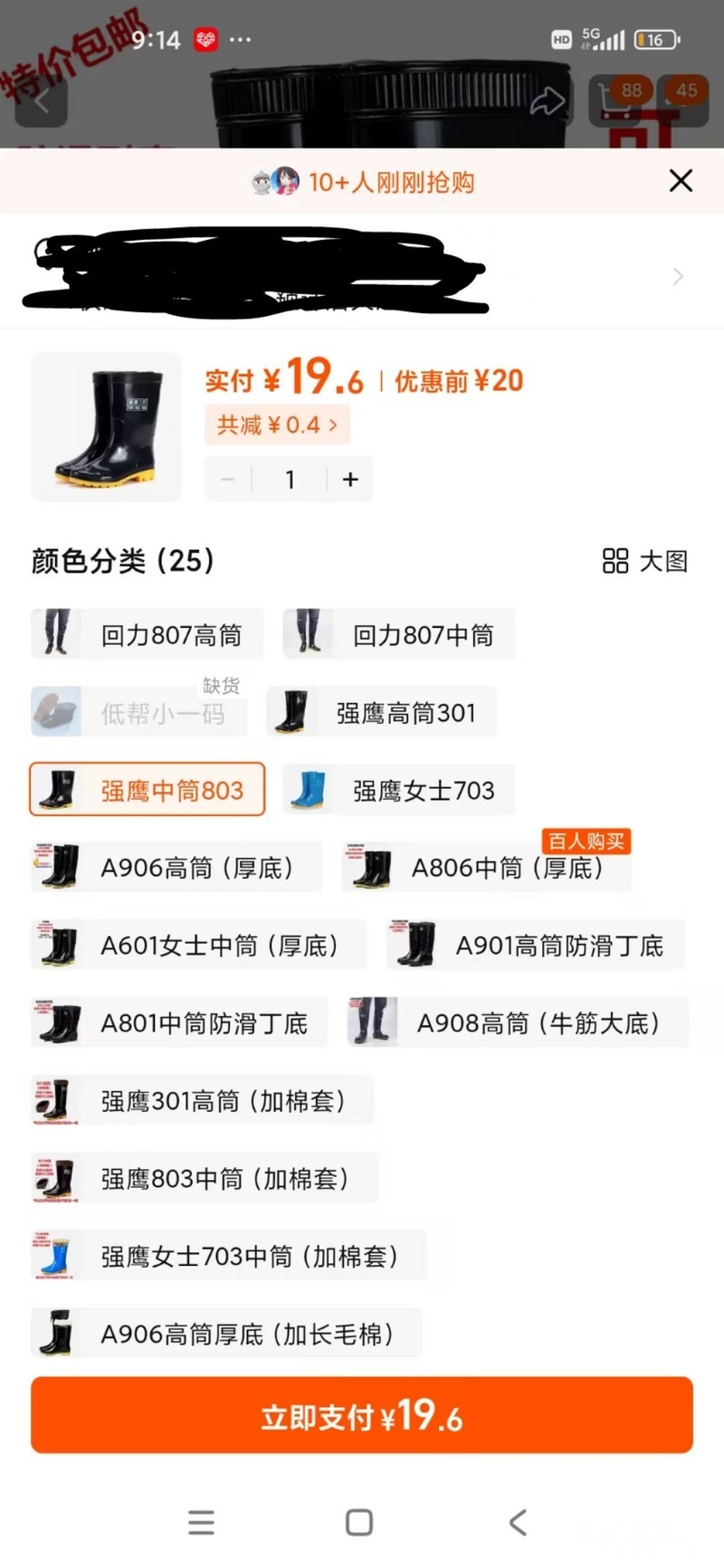
Task: Select 强鹰803中筒（加棉套）
Action: pos(204,1179)
